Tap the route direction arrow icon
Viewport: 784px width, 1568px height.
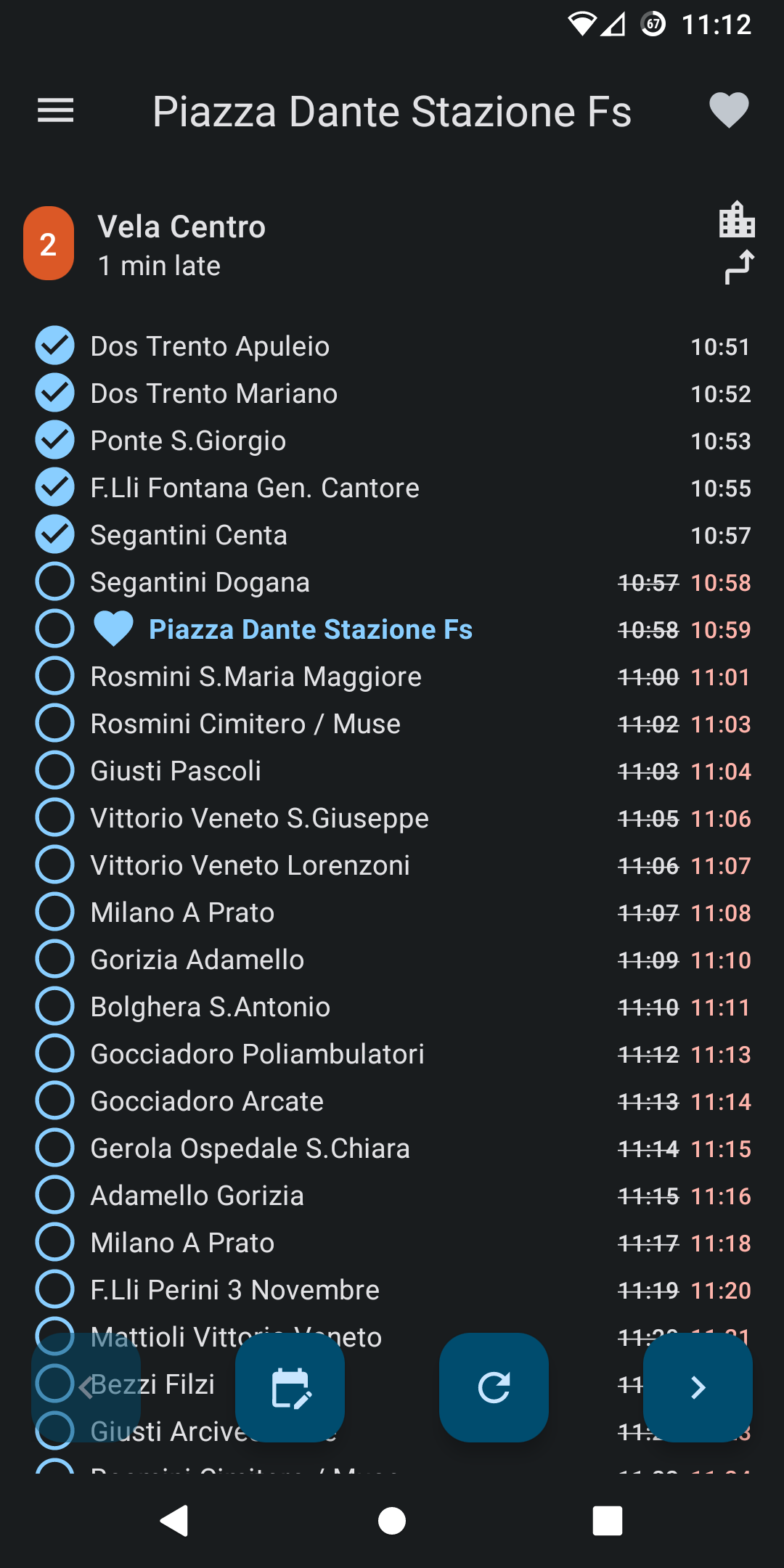pyautogui.click(x=739, y=267)
